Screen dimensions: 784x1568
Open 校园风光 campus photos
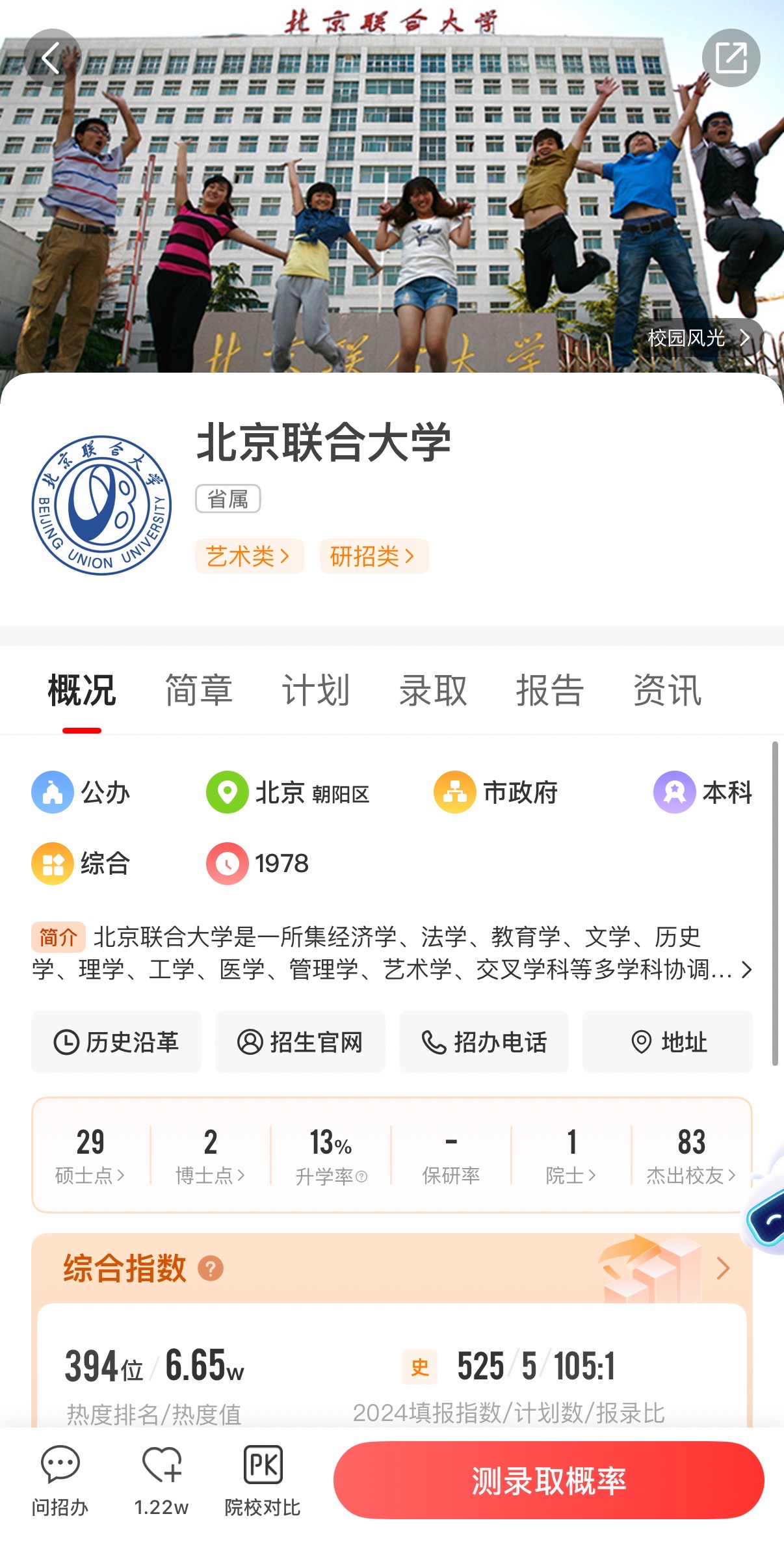point(698,338)
